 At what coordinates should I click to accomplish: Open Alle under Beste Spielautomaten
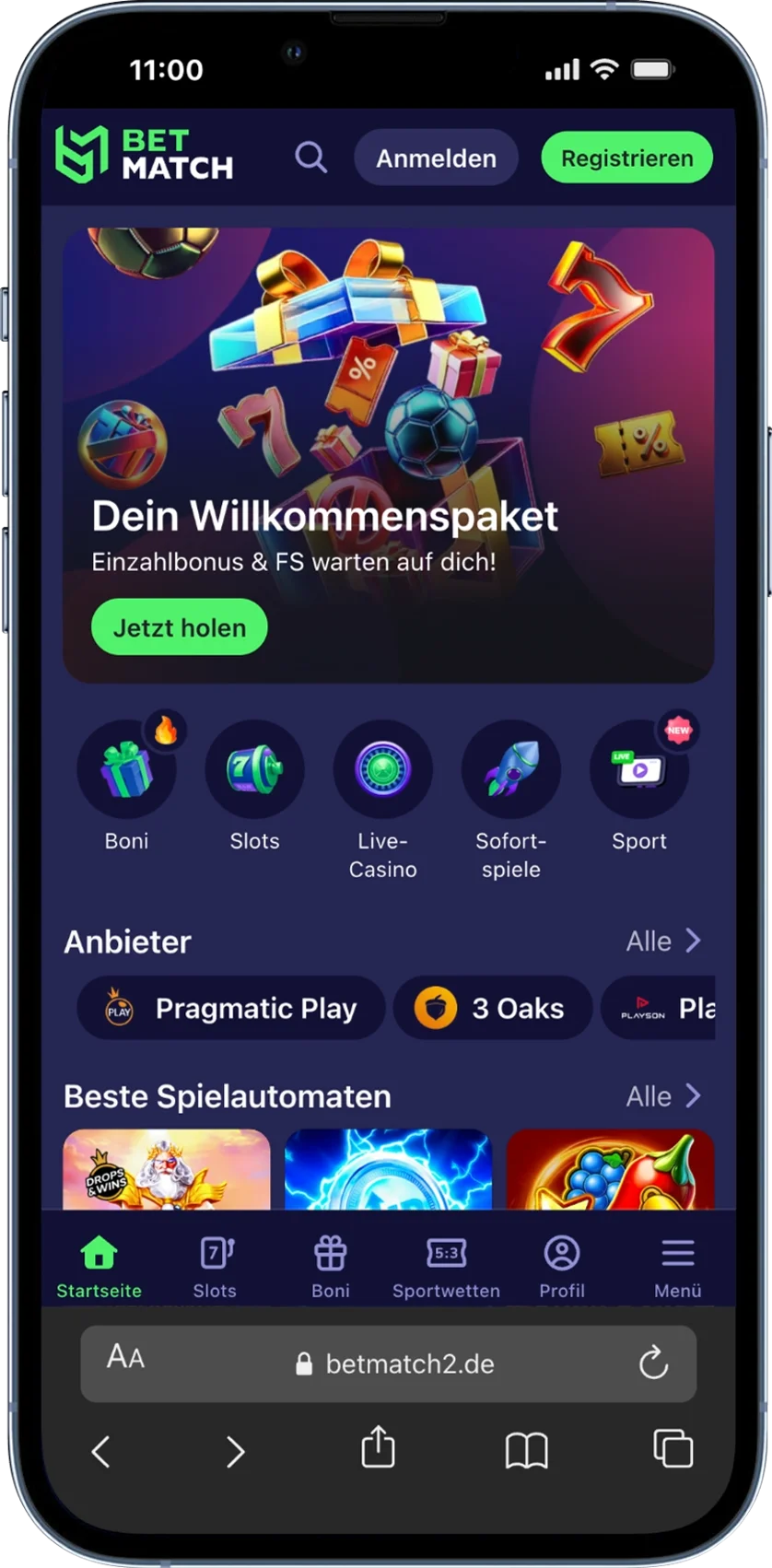pyautogui.click(x=661, y=1096)
